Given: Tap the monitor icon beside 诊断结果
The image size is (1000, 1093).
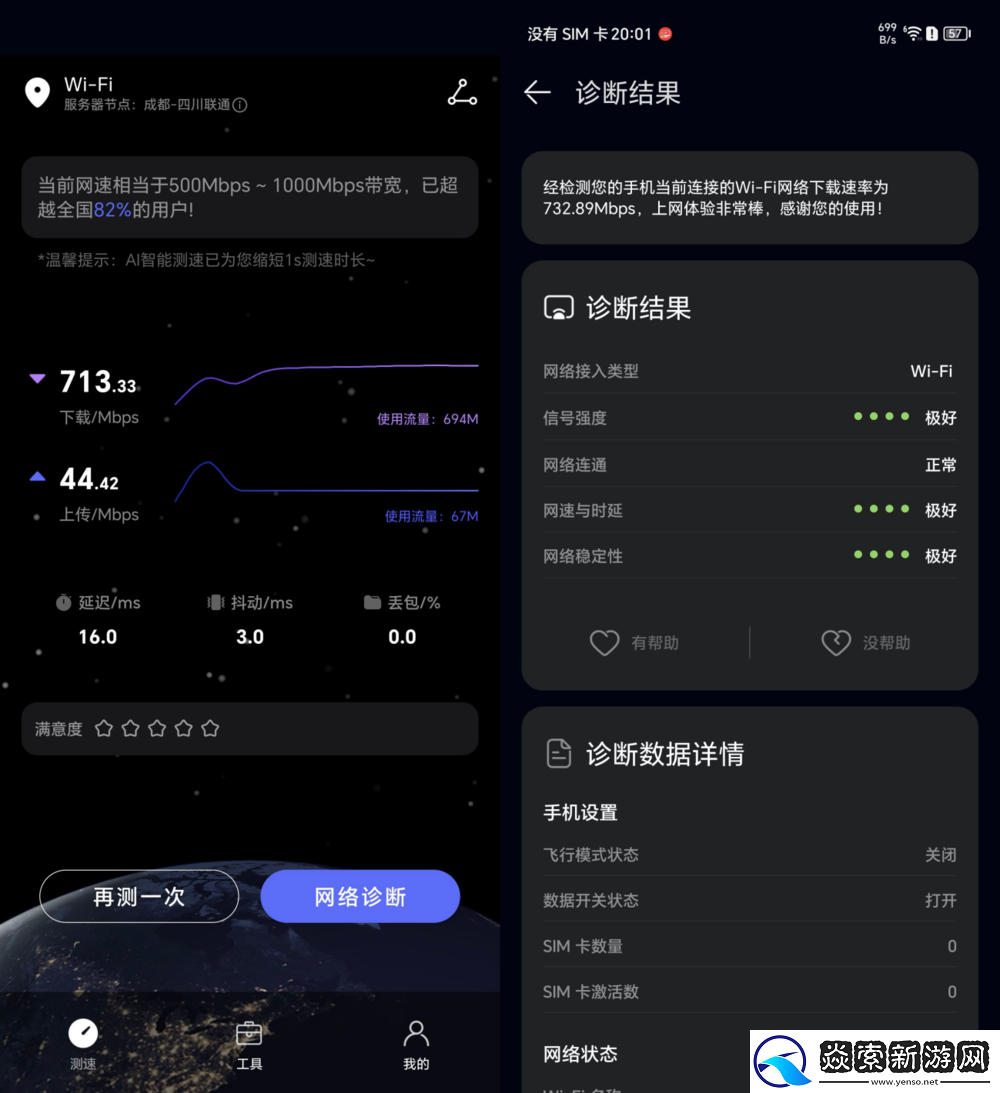Looking at the screenshot, I should click(x=559, y=308).
